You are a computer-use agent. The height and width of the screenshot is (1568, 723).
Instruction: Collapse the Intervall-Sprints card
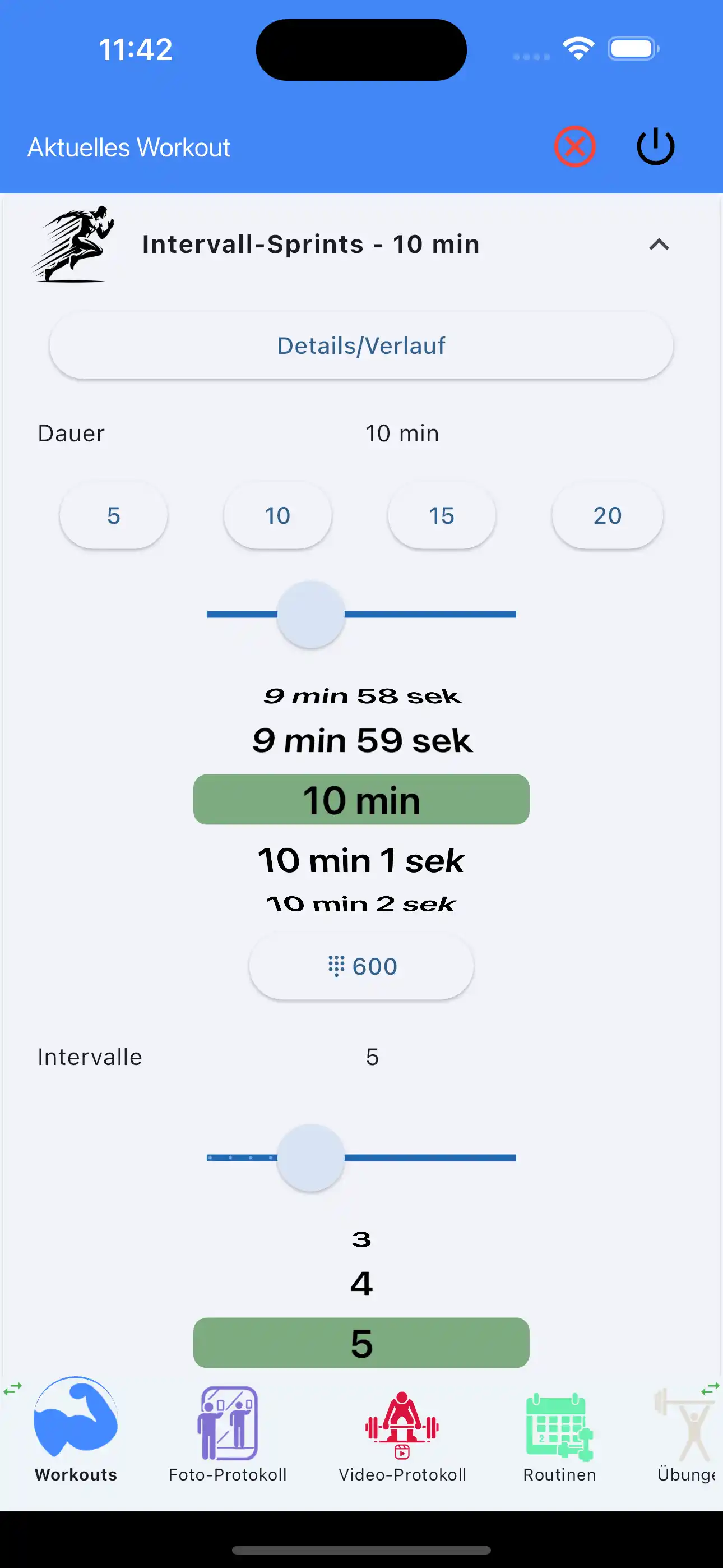pos(660,245)
